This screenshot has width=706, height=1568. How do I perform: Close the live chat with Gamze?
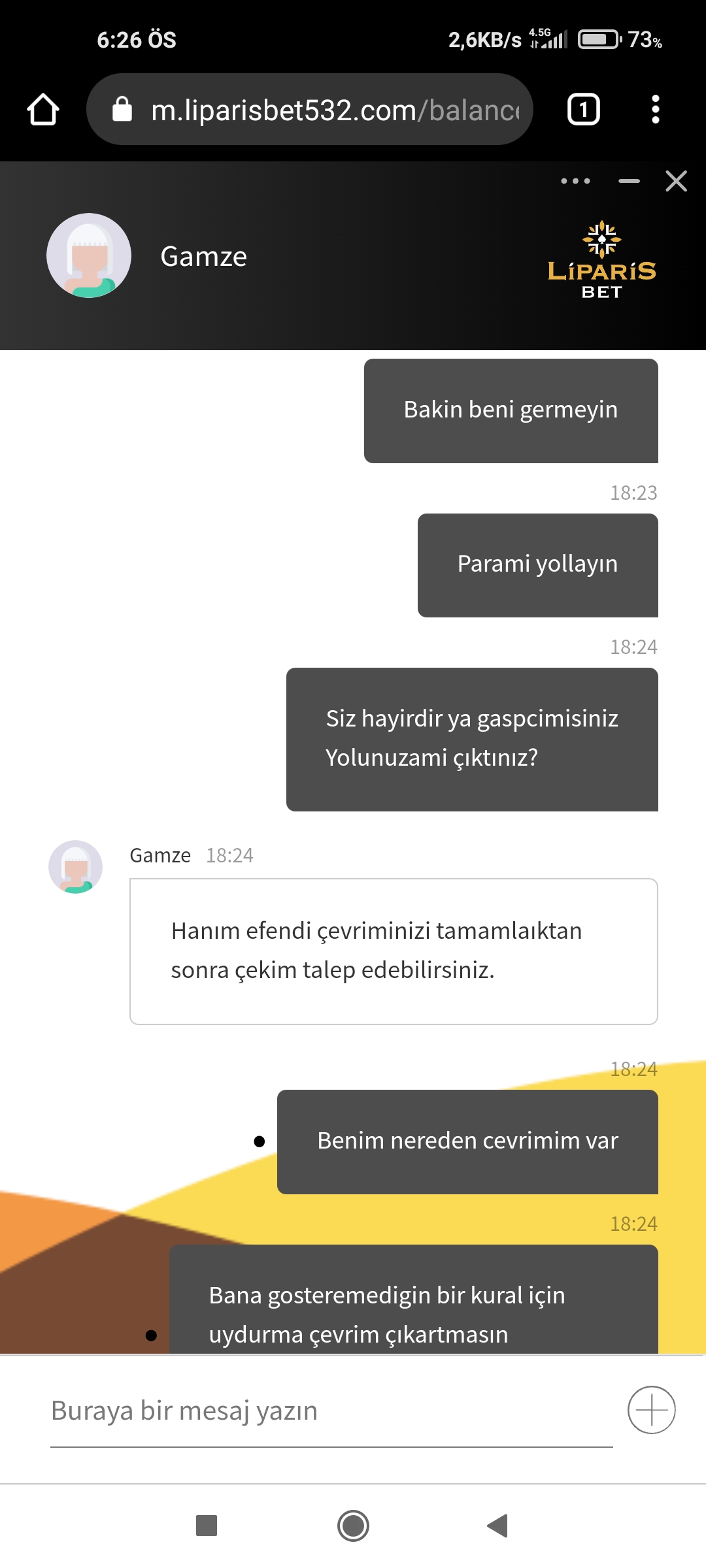676,181
